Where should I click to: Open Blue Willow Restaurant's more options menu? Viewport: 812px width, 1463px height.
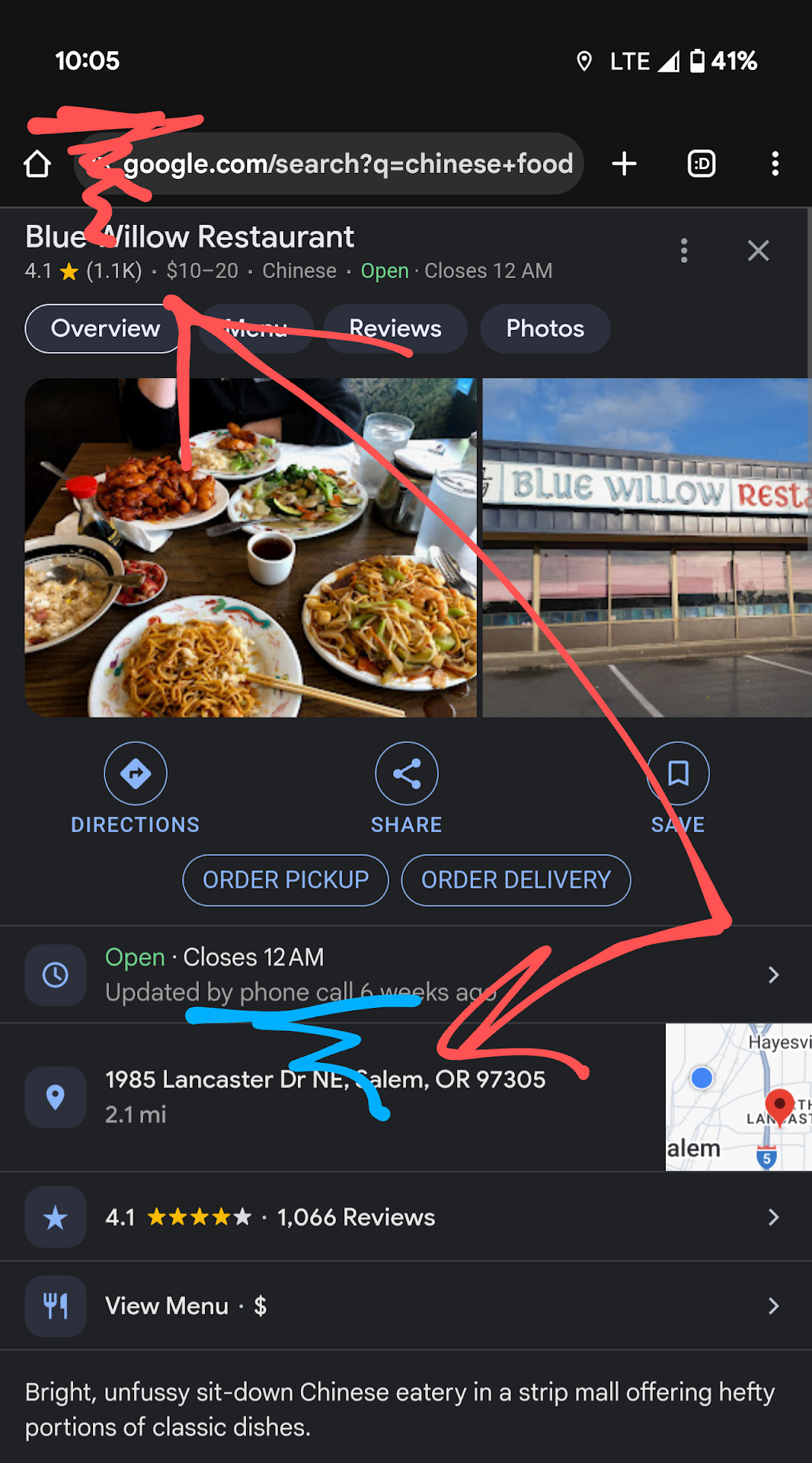click(684, 251)
